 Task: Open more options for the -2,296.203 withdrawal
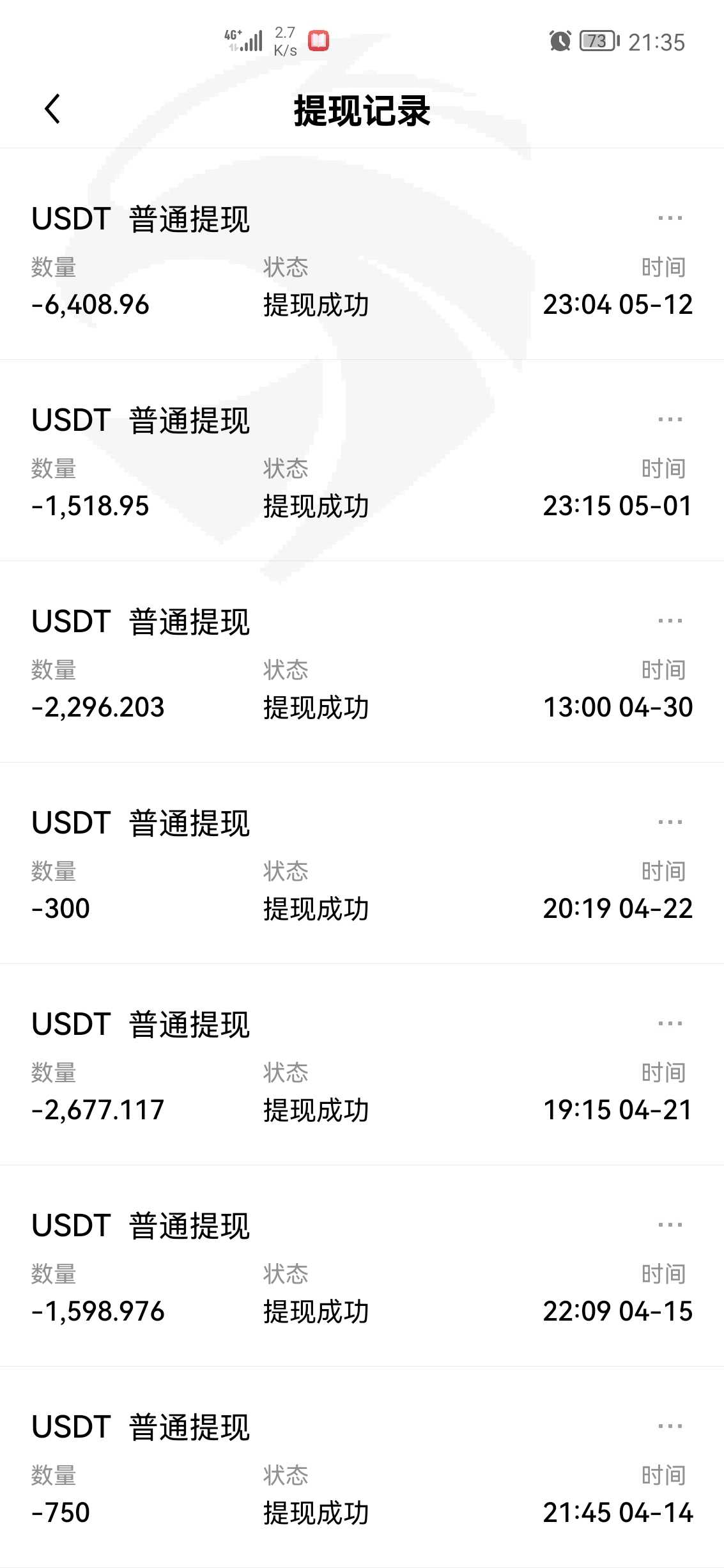point(670,621)
